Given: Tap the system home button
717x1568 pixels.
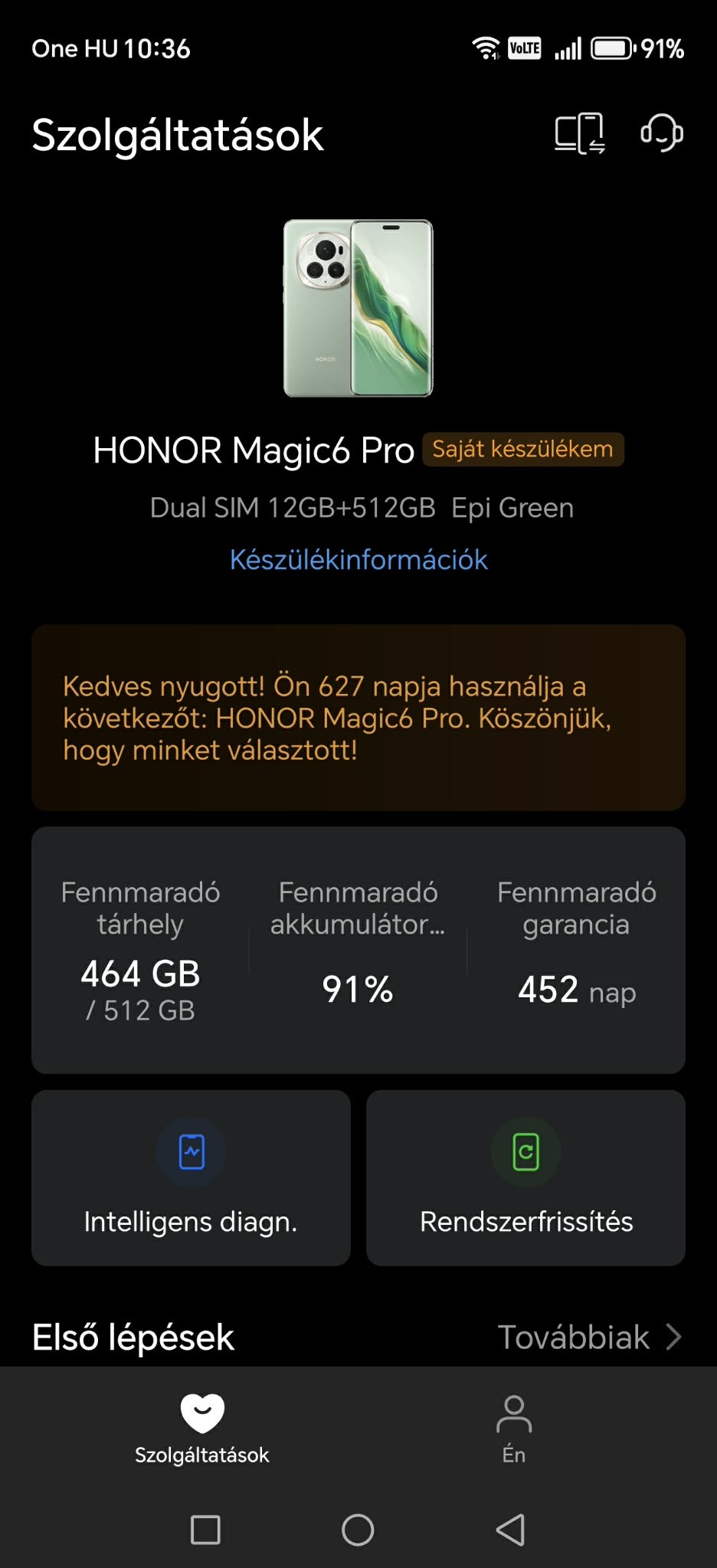Looking at the screenshot, I should click(x=358, y=1530).
